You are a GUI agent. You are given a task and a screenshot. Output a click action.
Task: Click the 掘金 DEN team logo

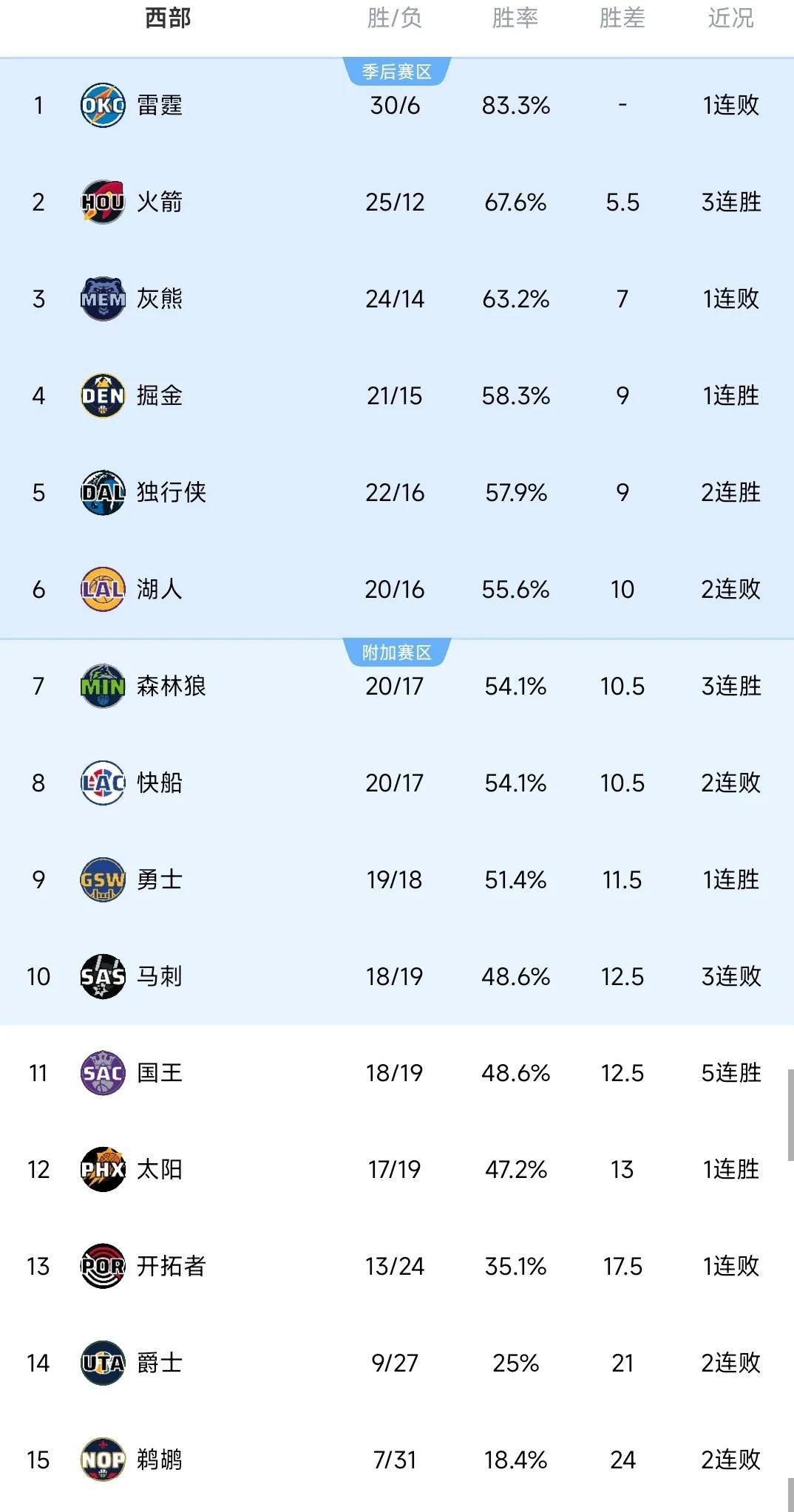tap(103, 396)
